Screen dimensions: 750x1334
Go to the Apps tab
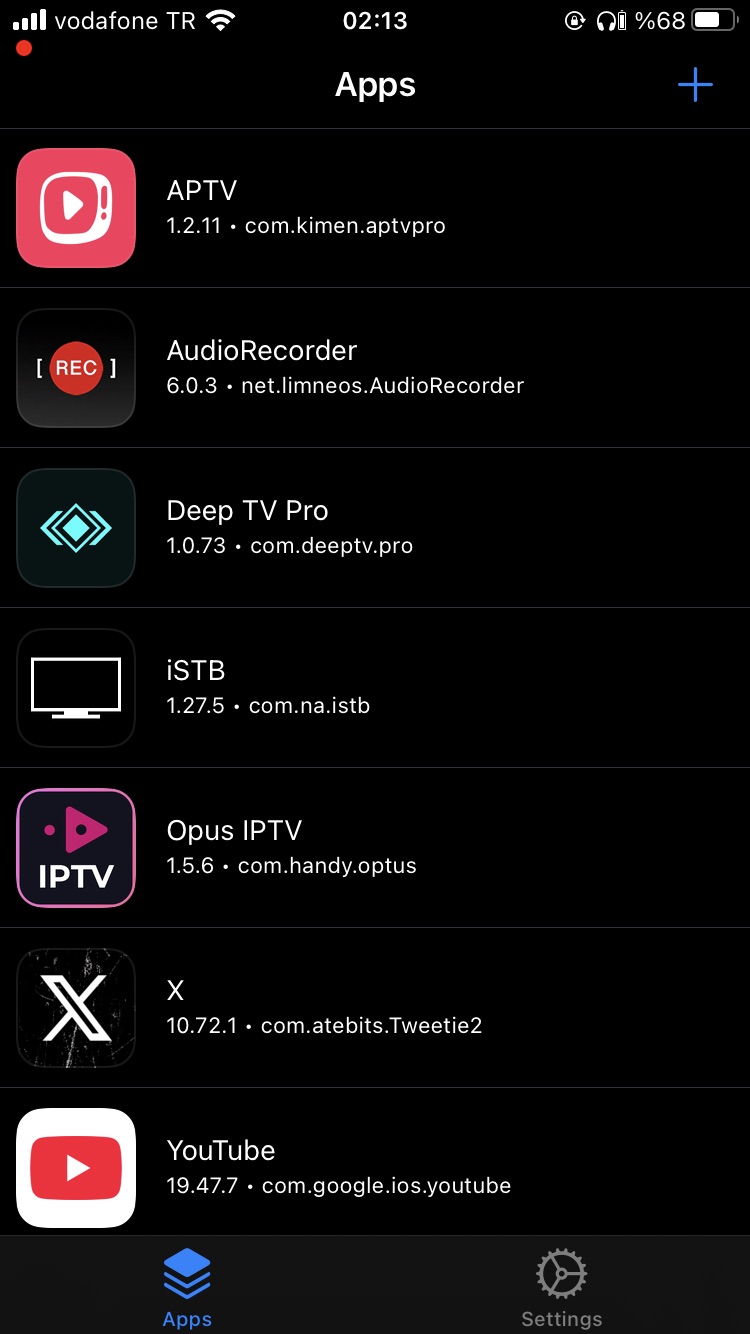point(187,1287)
